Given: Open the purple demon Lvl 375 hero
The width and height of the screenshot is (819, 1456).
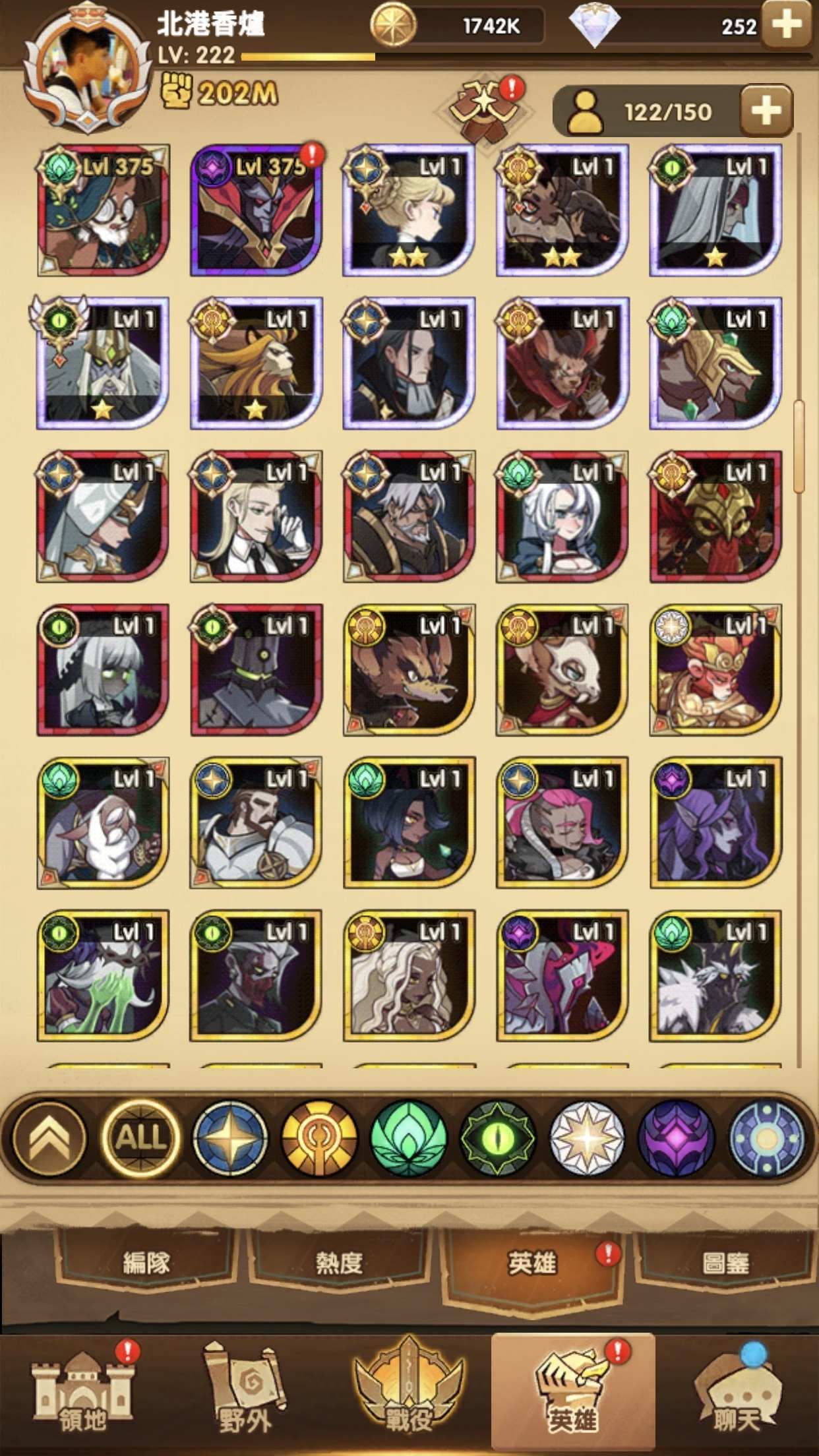Looking at the screenshot, I should click(256, 211).
